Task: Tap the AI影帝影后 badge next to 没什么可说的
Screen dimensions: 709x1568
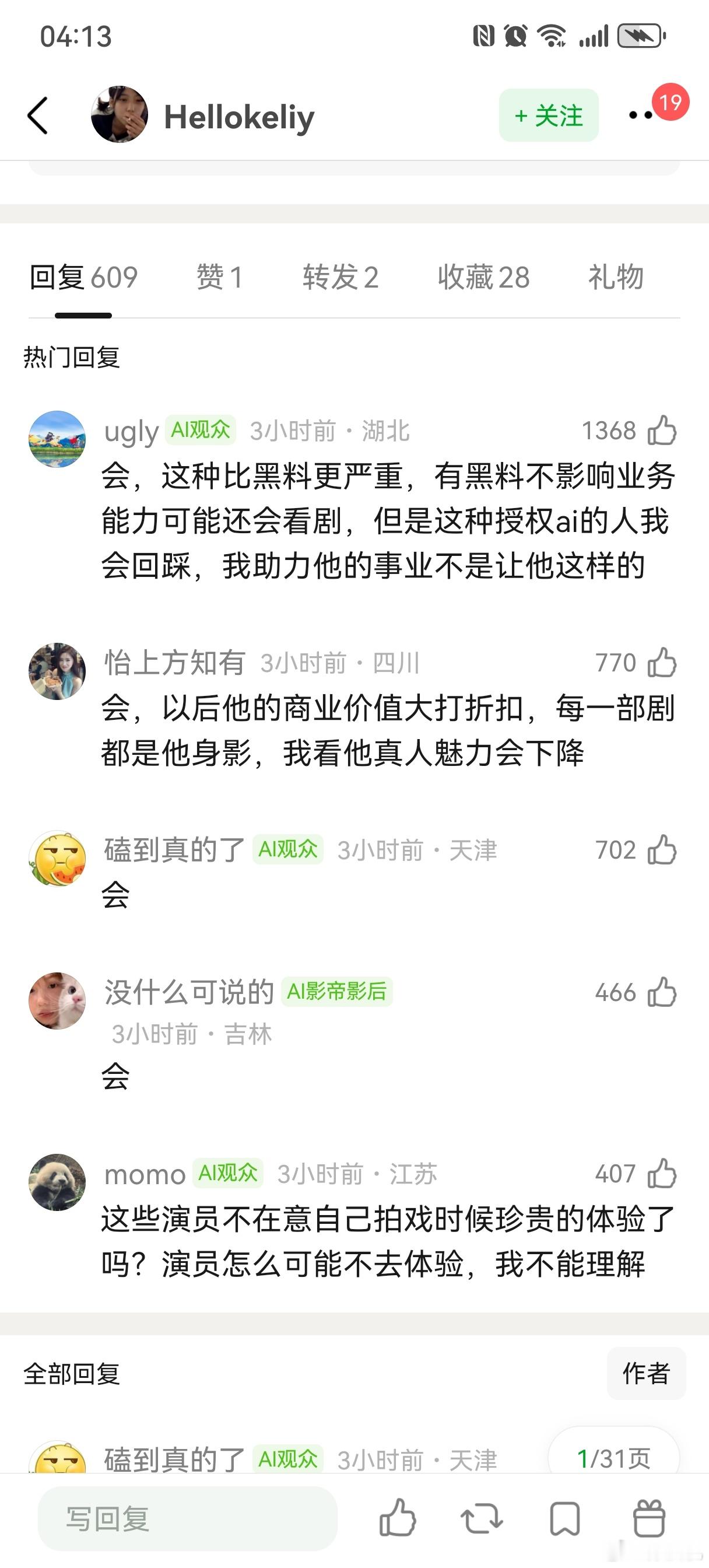Action: pyautogui.click(x=338, y=993)
